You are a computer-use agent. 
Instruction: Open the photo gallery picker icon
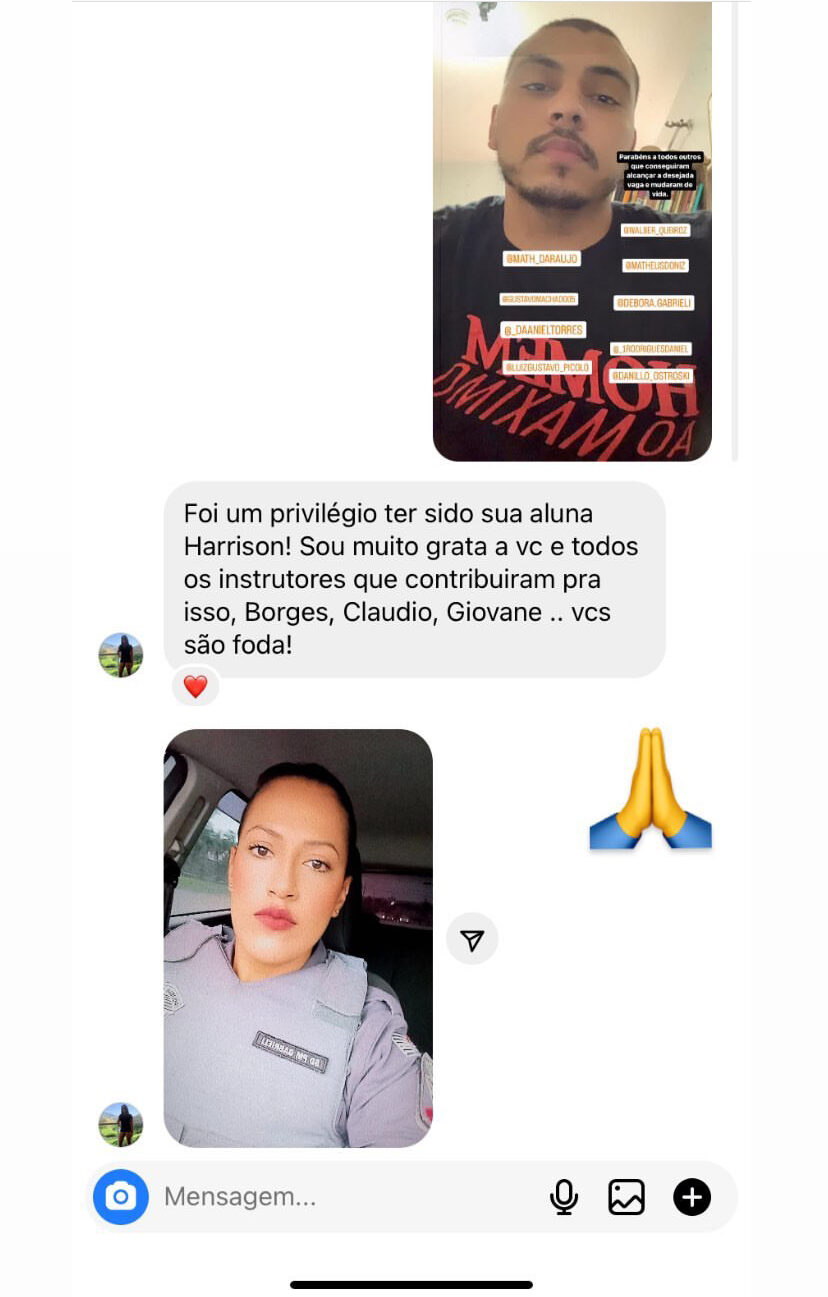[627, 1196]
